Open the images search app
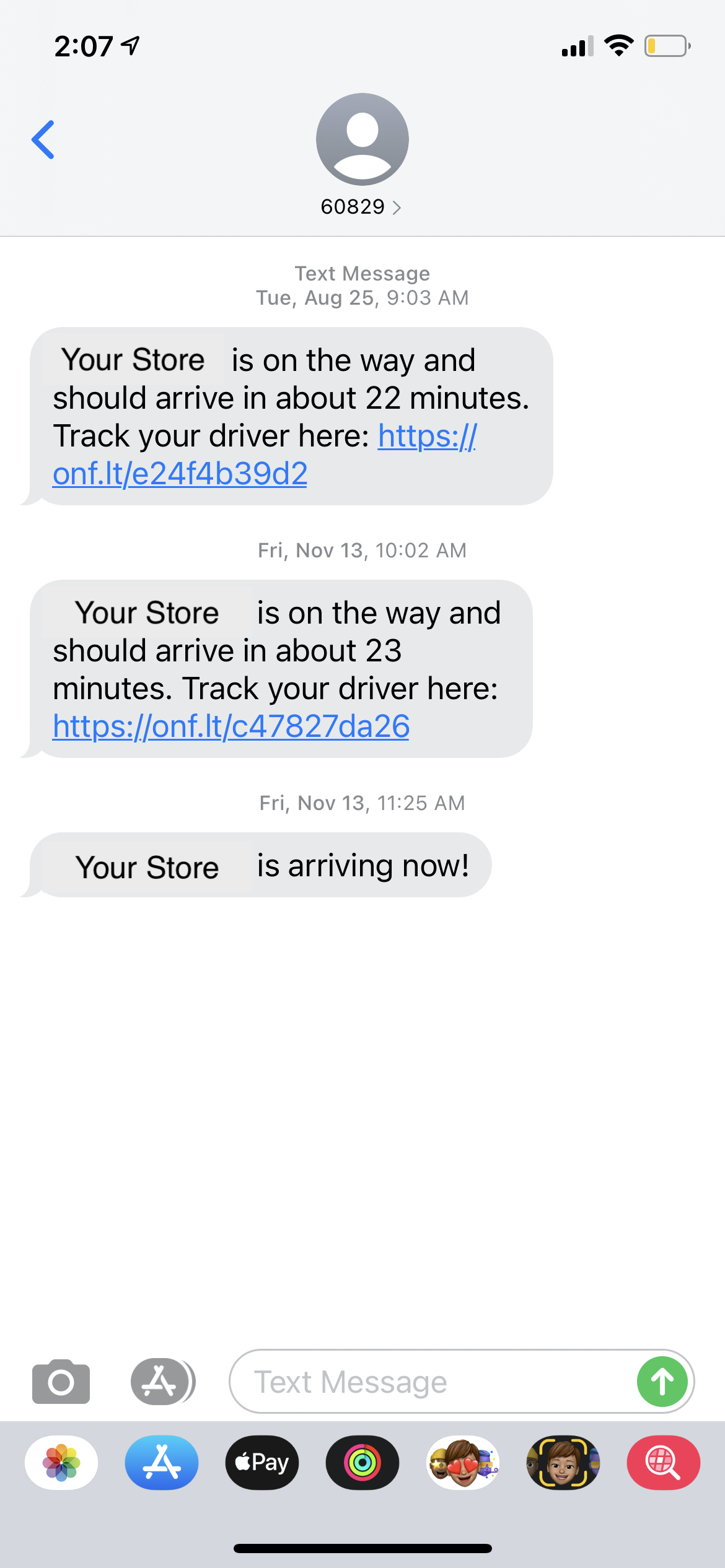This screenshot has width=725, height=1568. point(663,1463)
